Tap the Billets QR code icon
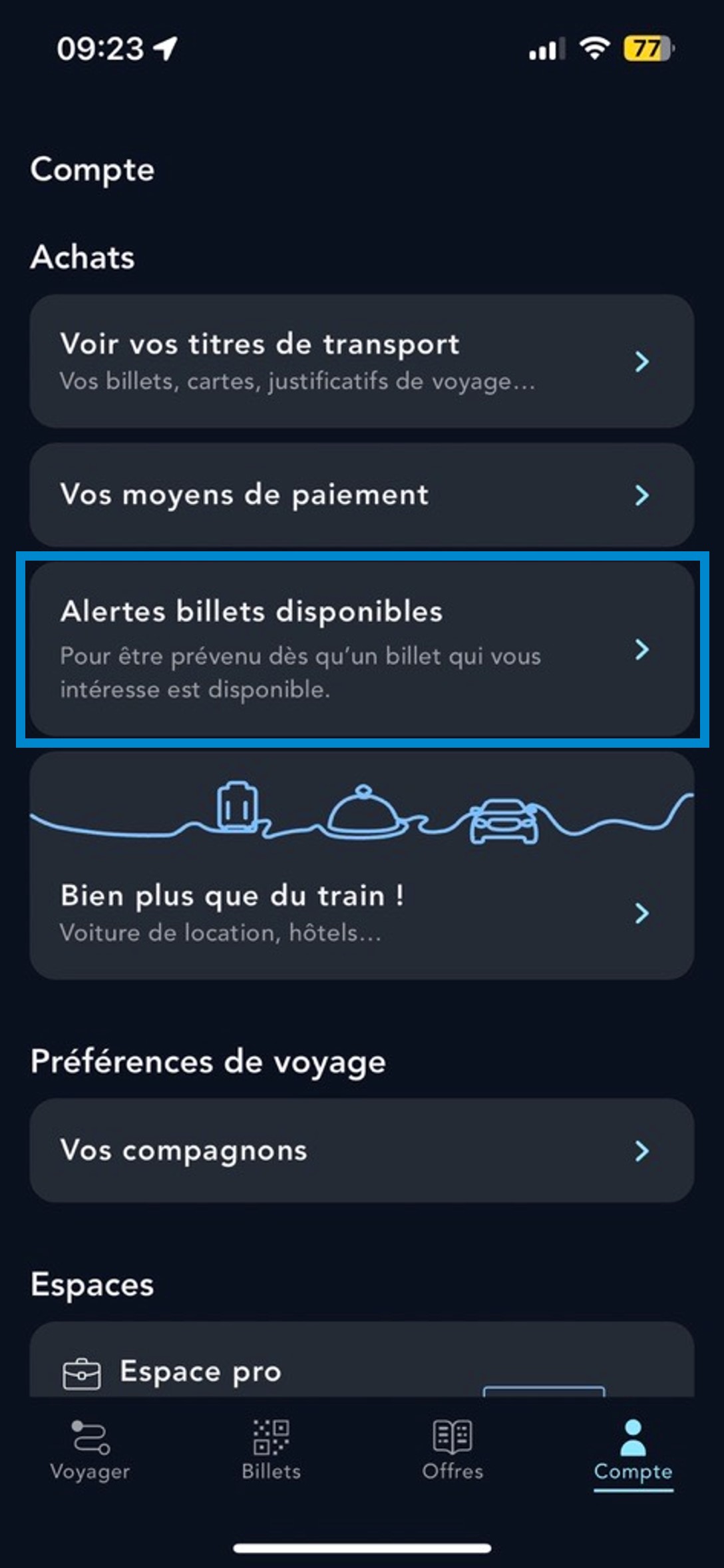Screen dimensions: 724x1568 click(270, 1438)
